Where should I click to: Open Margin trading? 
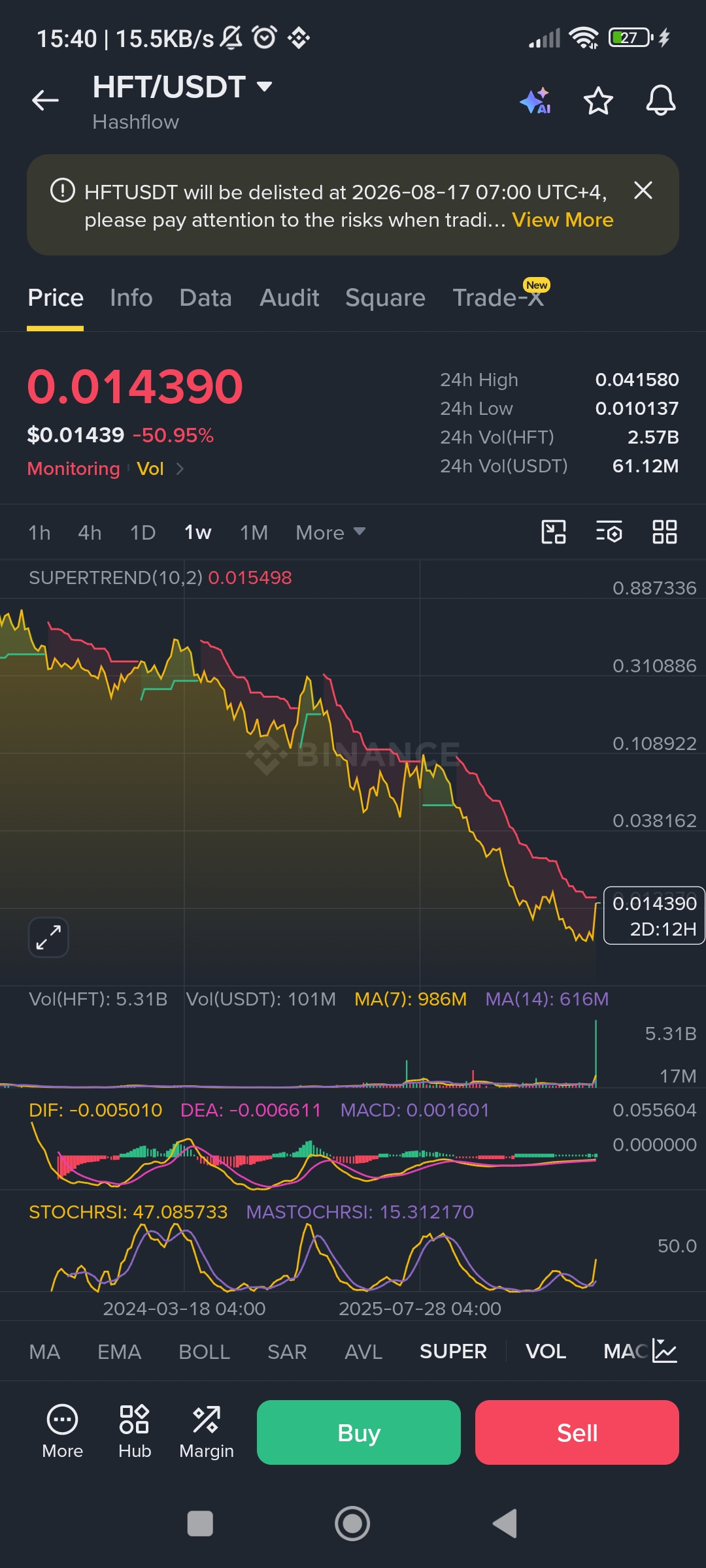coord(207,1432)
